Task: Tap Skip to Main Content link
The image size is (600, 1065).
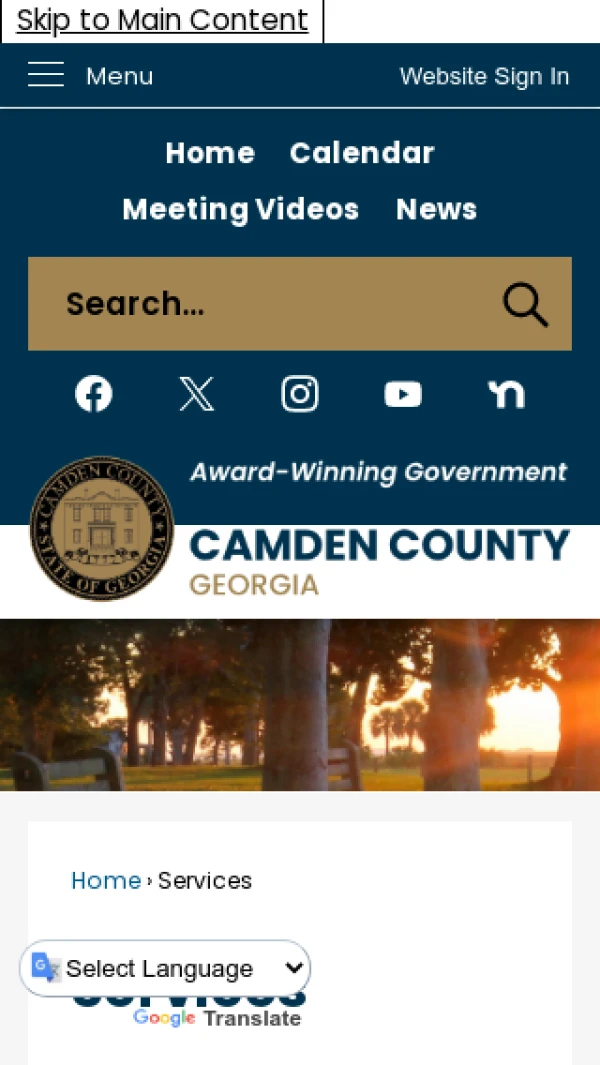Action: point(162,20)
